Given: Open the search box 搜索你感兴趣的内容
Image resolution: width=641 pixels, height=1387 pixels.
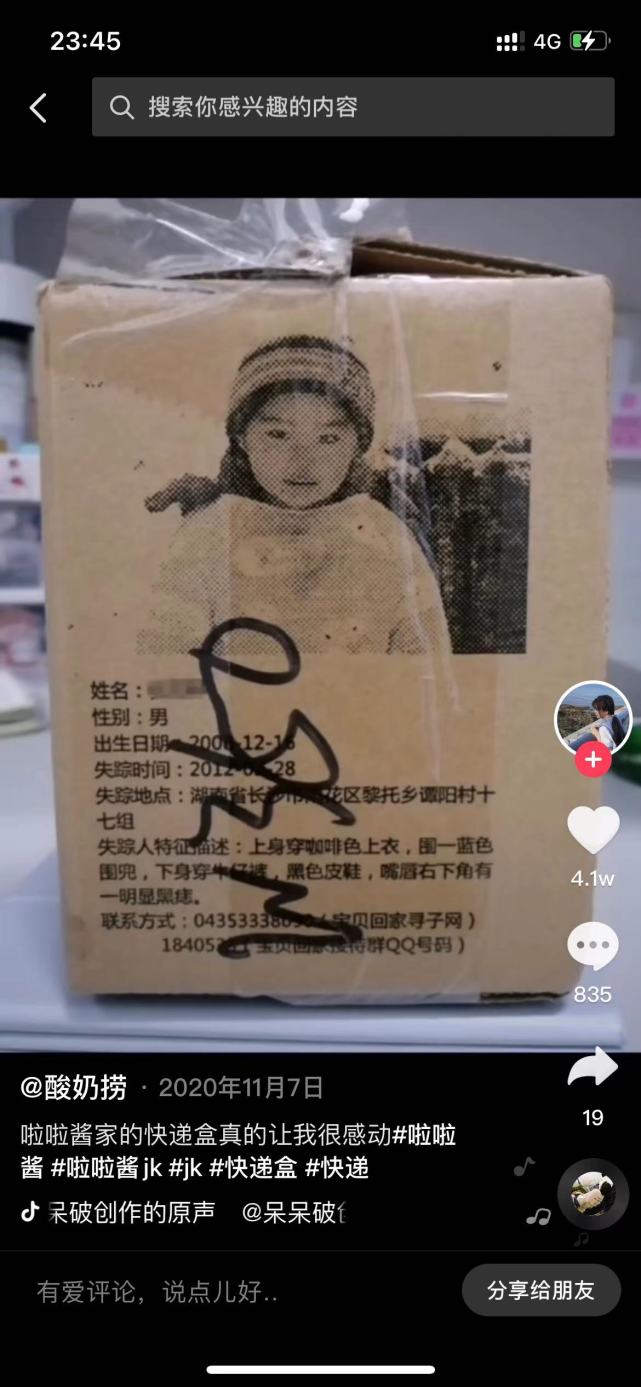Looking at the screenshot, I should (353, 107).
